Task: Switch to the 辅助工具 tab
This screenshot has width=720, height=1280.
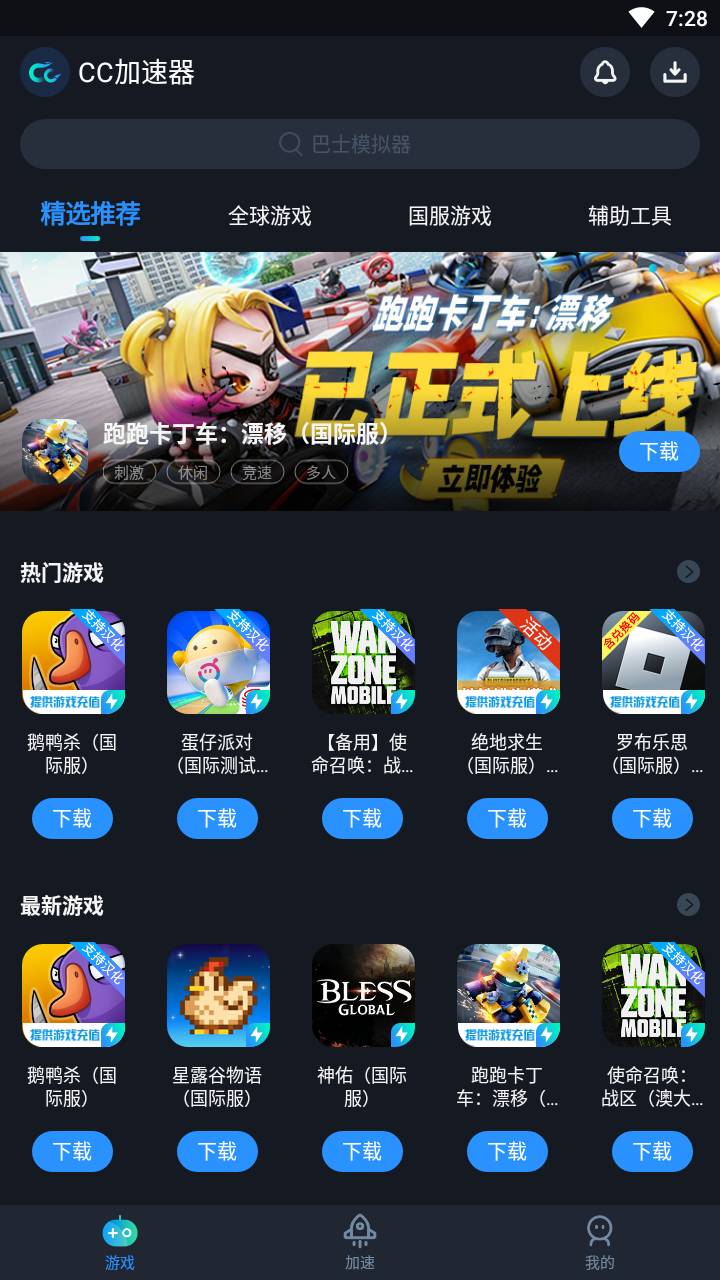Action: [630, 216]
